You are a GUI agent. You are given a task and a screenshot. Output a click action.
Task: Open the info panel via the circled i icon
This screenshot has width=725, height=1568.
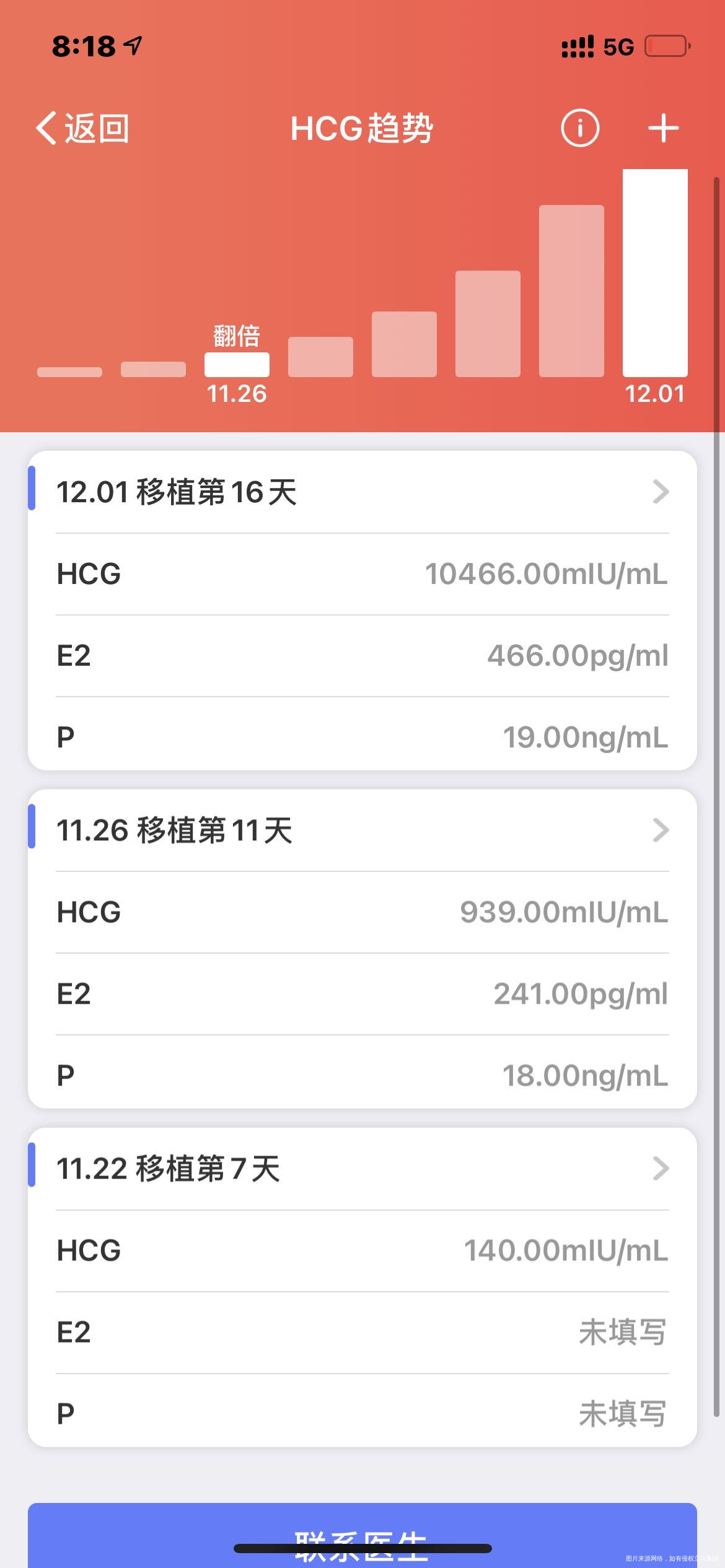click(580, 128)
